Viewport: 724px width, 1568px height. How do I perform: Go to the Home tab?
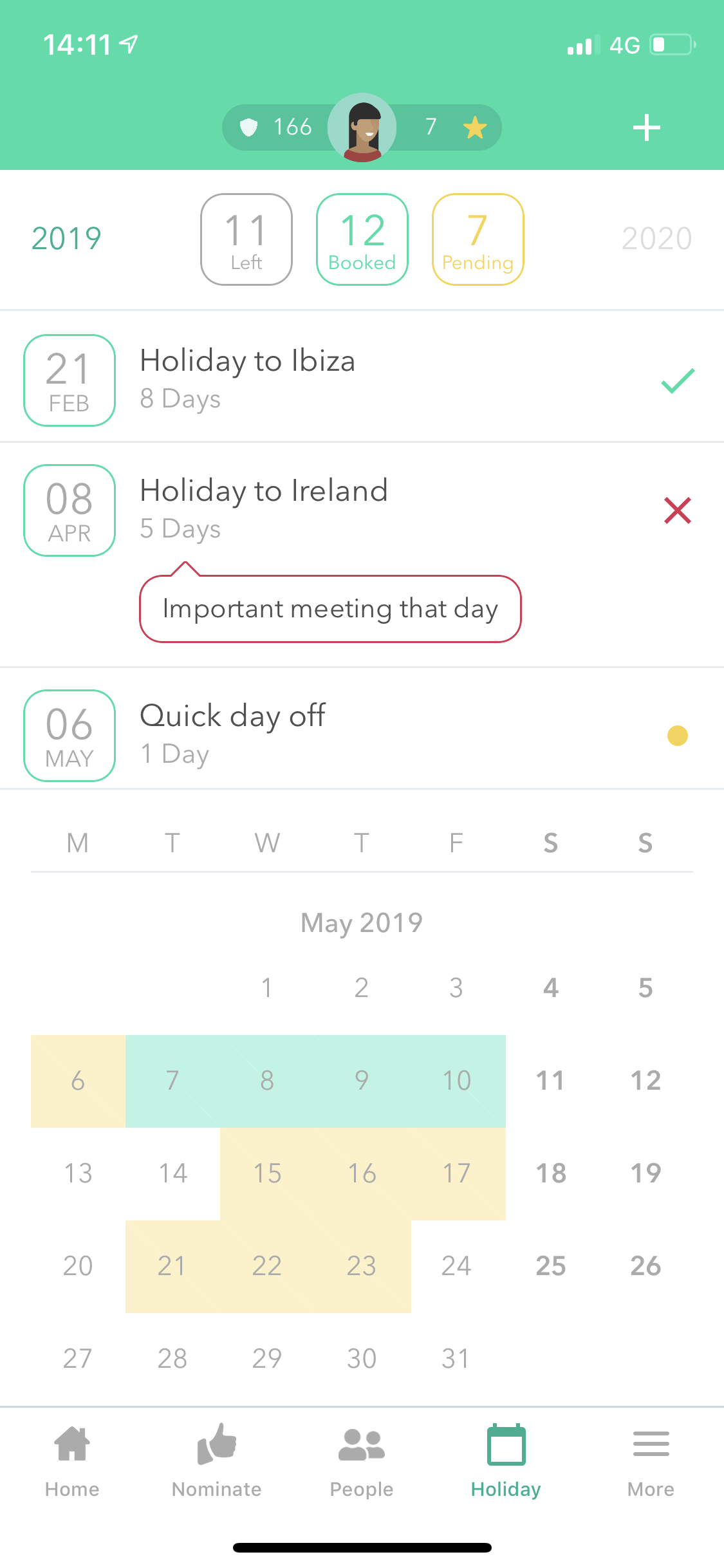(72, 1461)
